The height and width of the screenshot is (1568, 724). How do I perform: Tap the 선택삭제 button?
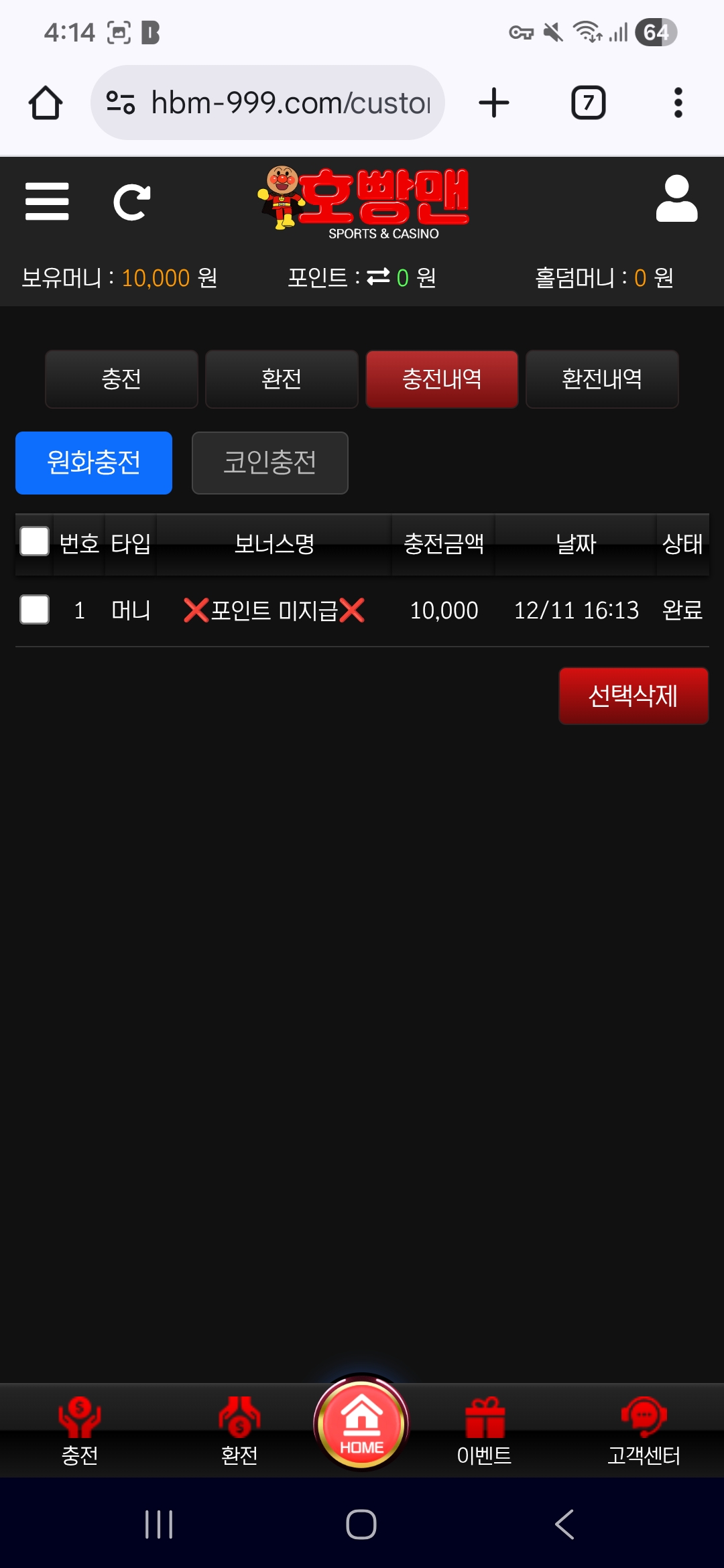(633, 696)
